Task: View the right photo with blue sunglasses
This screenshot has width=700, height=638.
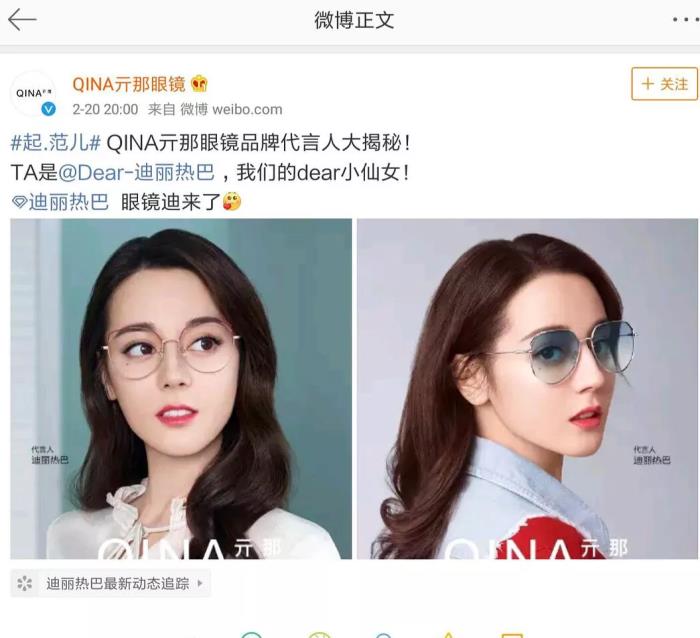Action: pos(527,388)
